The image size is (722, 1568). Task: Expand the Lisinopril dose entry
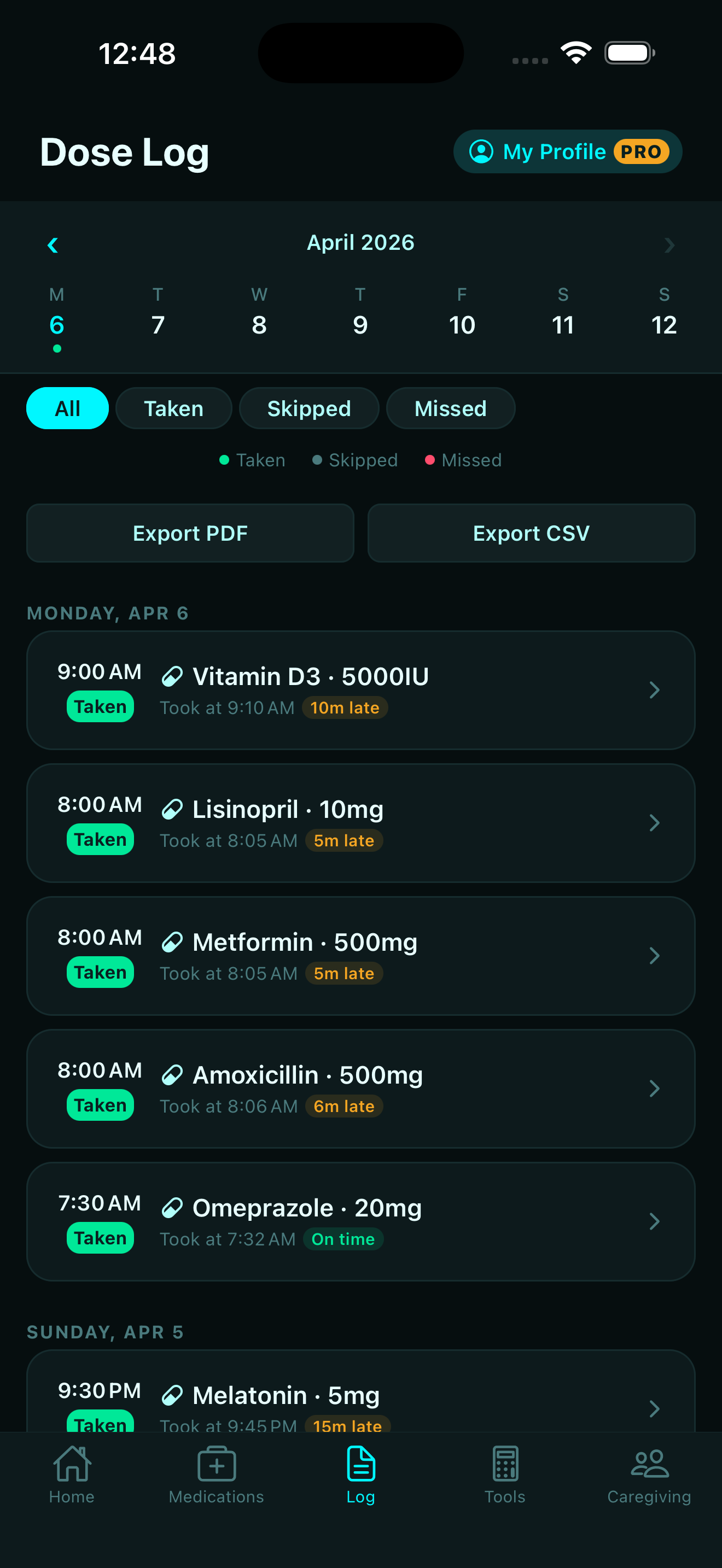[654, 823]
